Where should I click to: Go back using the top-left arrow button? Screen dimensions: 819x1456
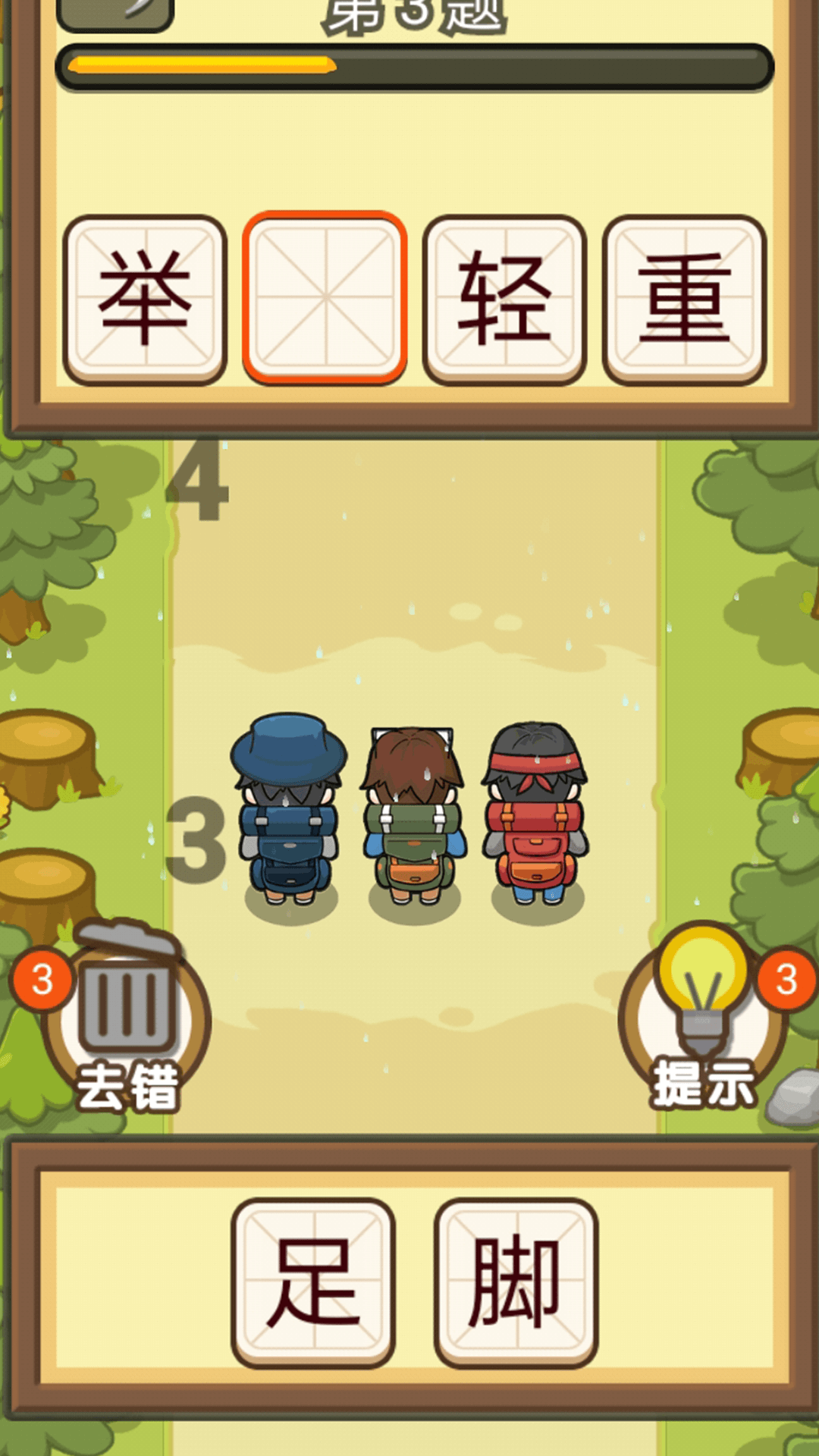115,11
